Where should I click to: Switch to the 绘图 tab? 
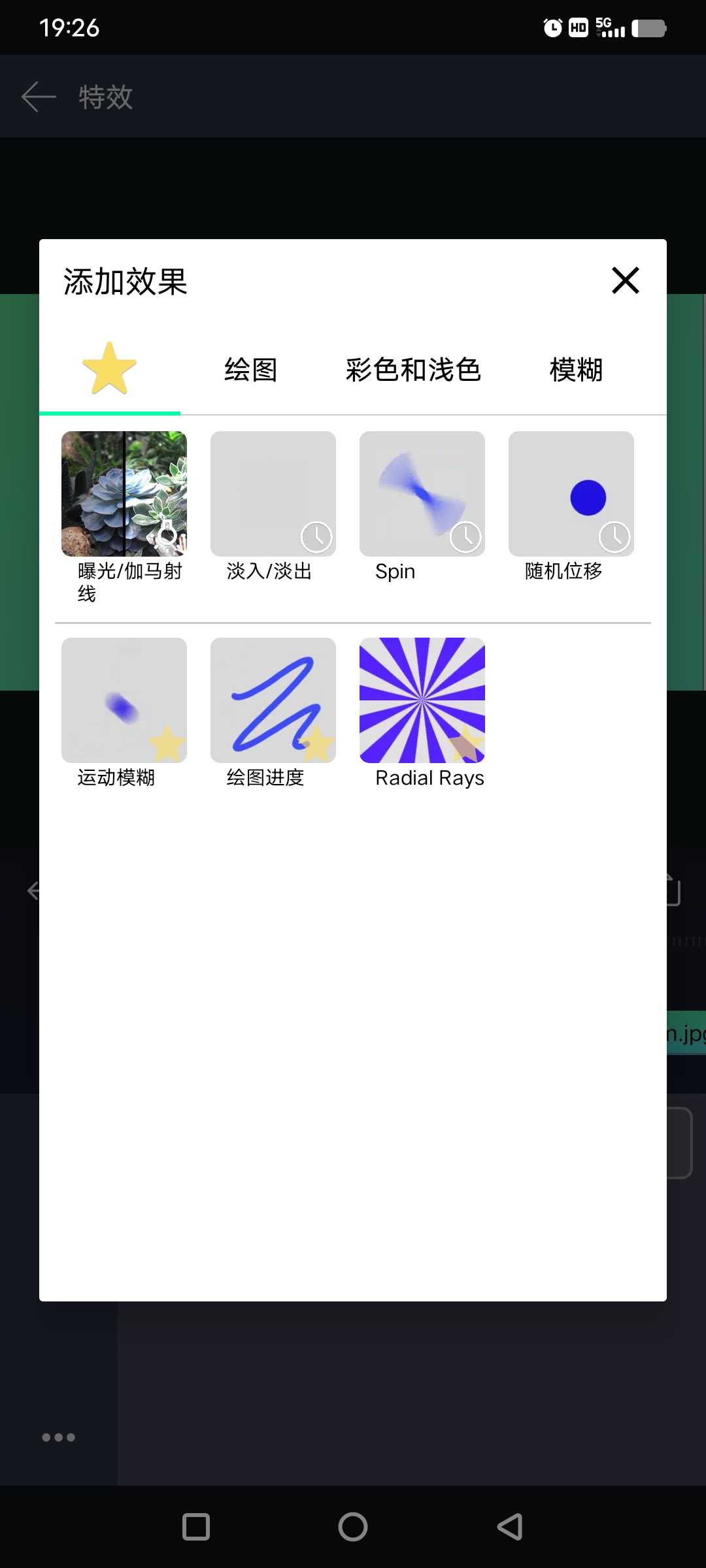[x=250, y=370]
